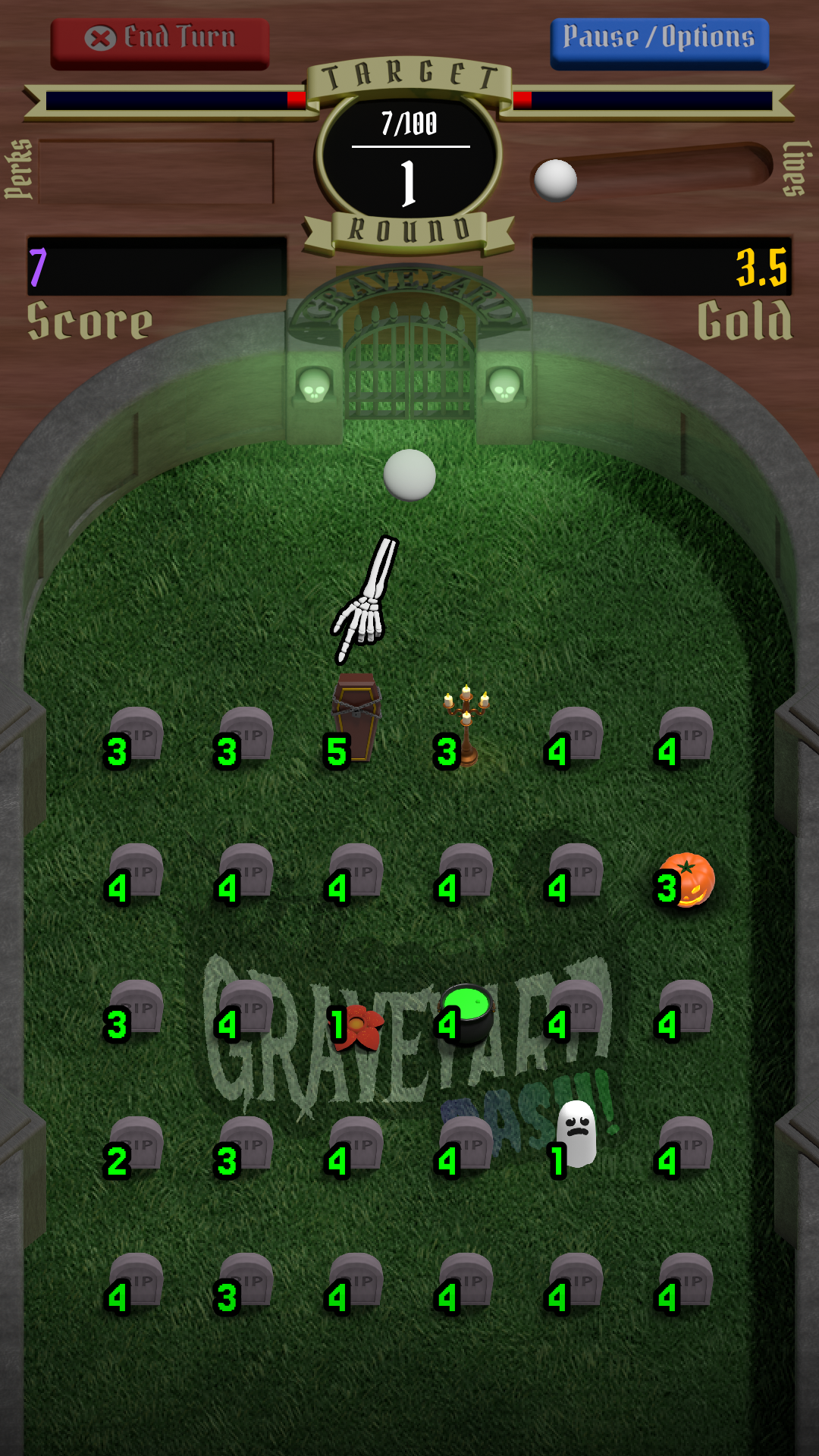
Task: Tap the white ball at the gate
Action: click(x=409, y=475)
